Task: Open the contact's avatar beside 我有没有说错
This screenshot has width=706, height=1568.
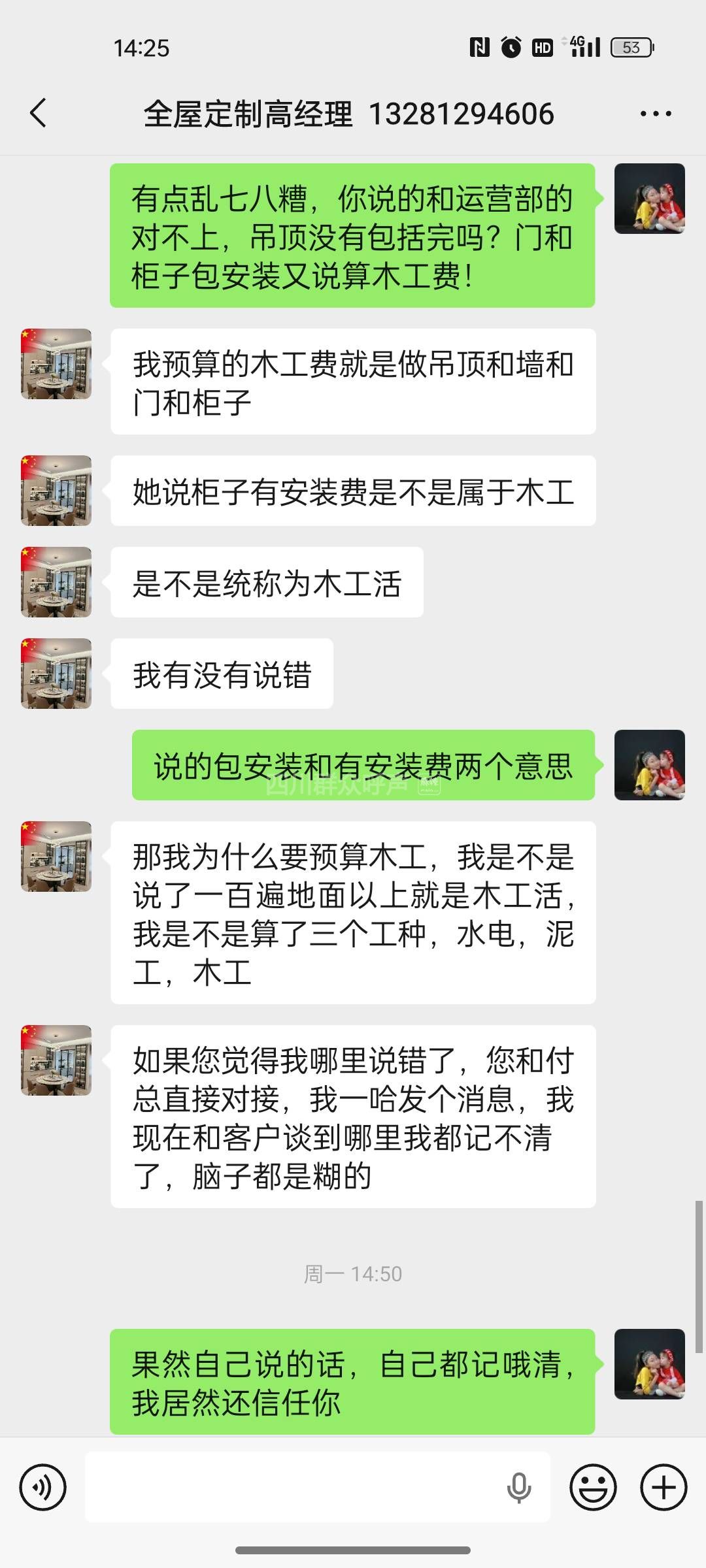Action: point(56,674)
